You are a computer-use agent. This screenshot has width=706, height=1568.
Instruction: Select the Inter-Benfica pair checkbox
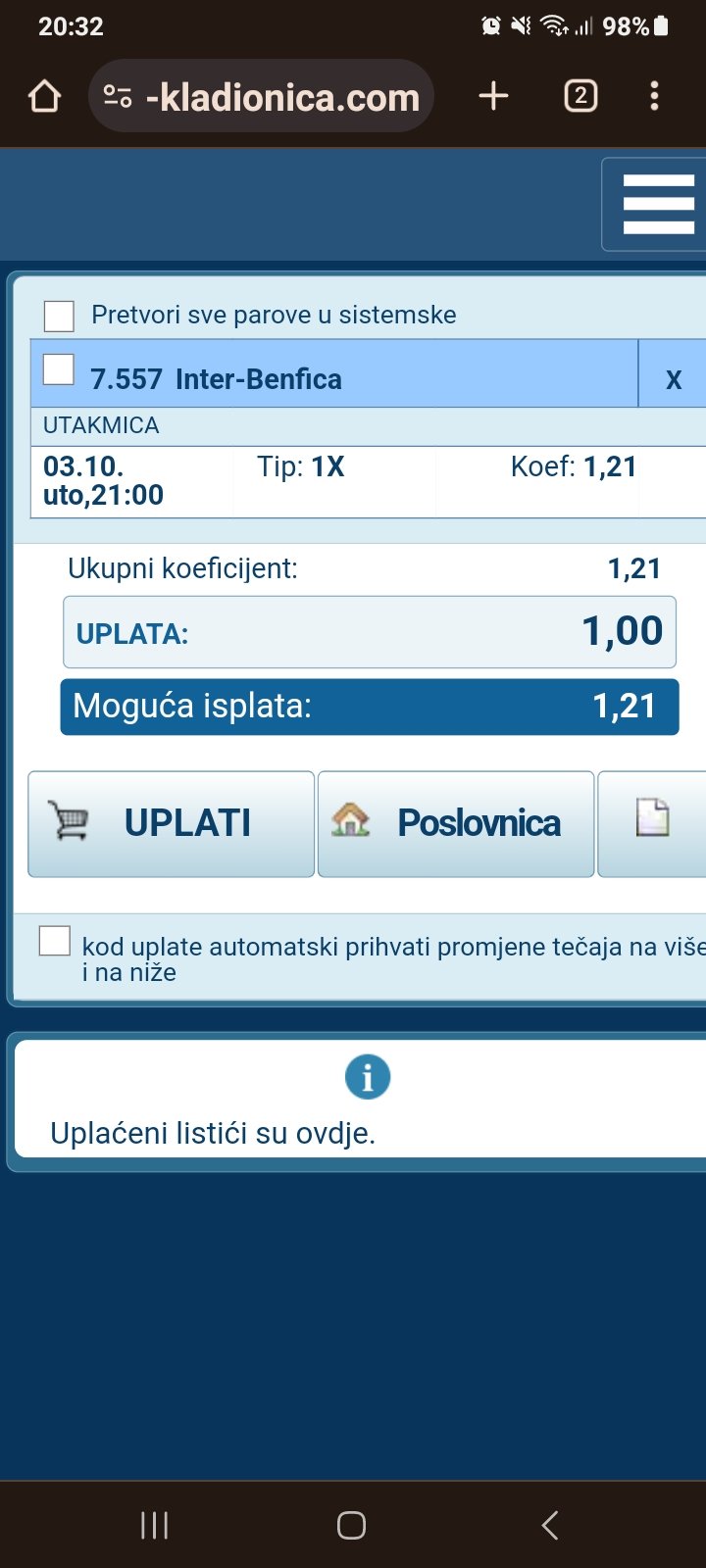click(x=59, y=369)
